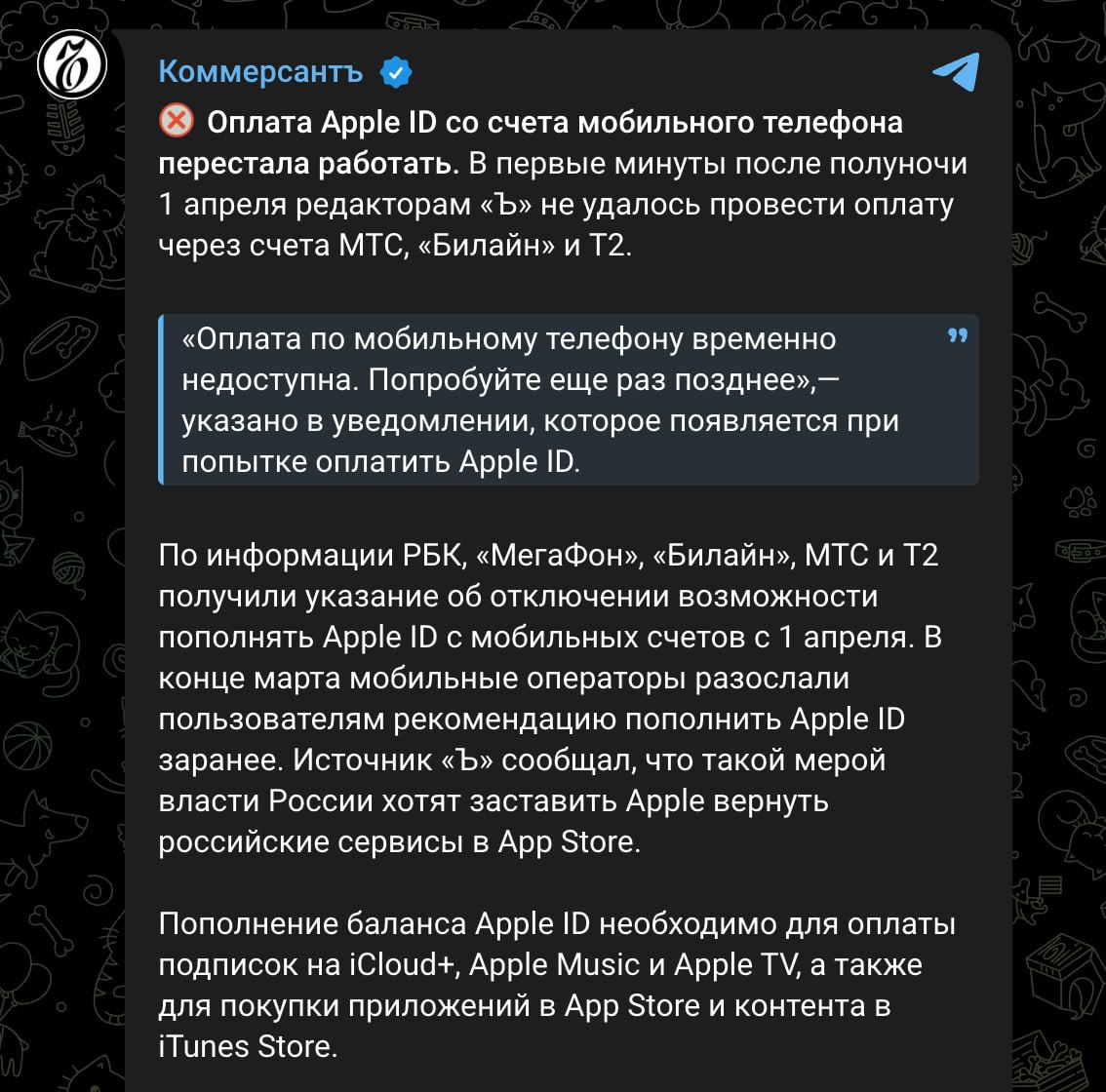Tap the Коммерсантъ channel avatar
The image size is (1106, 1092).
71,65
